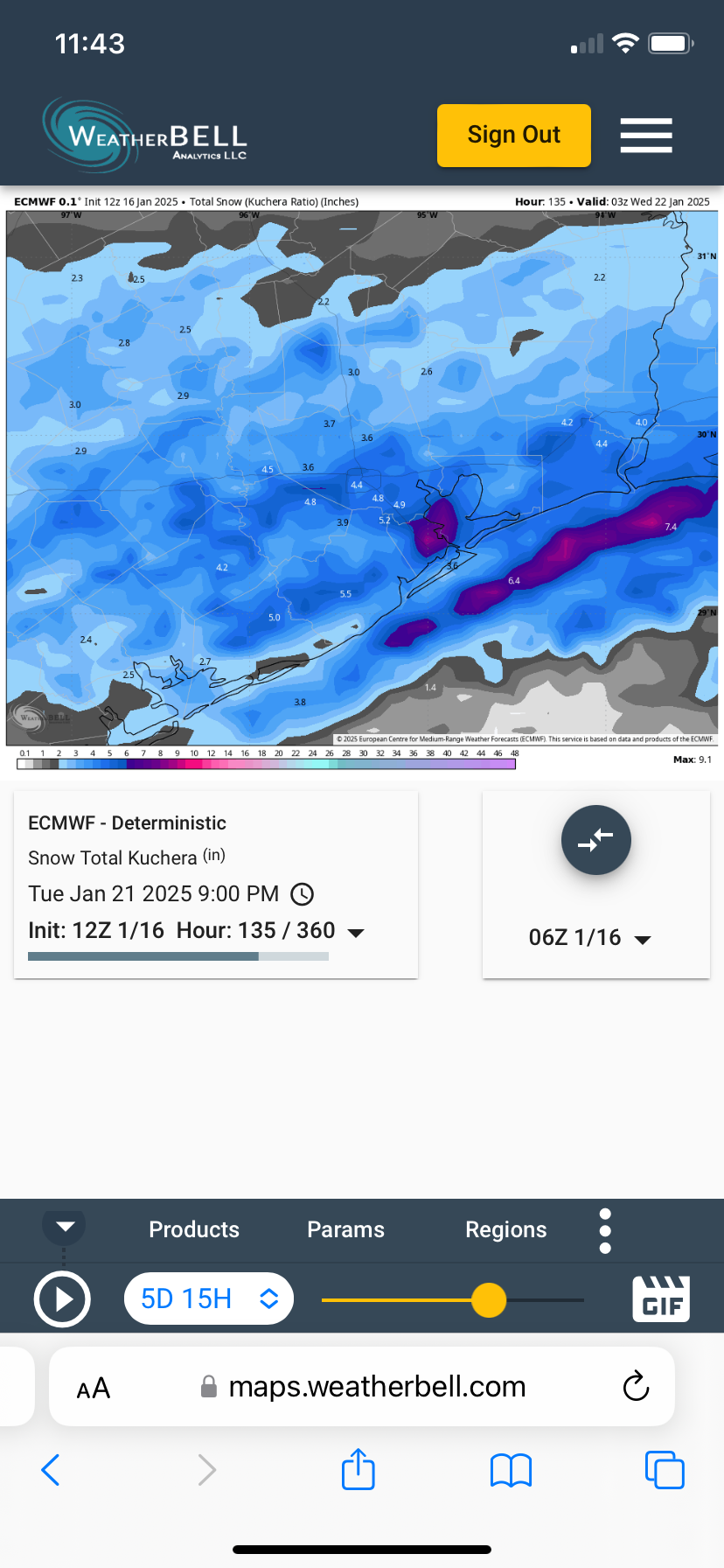Open the Safari share sheet
The width and height of the screenshot is (724, 1568).
point(358,1470)
